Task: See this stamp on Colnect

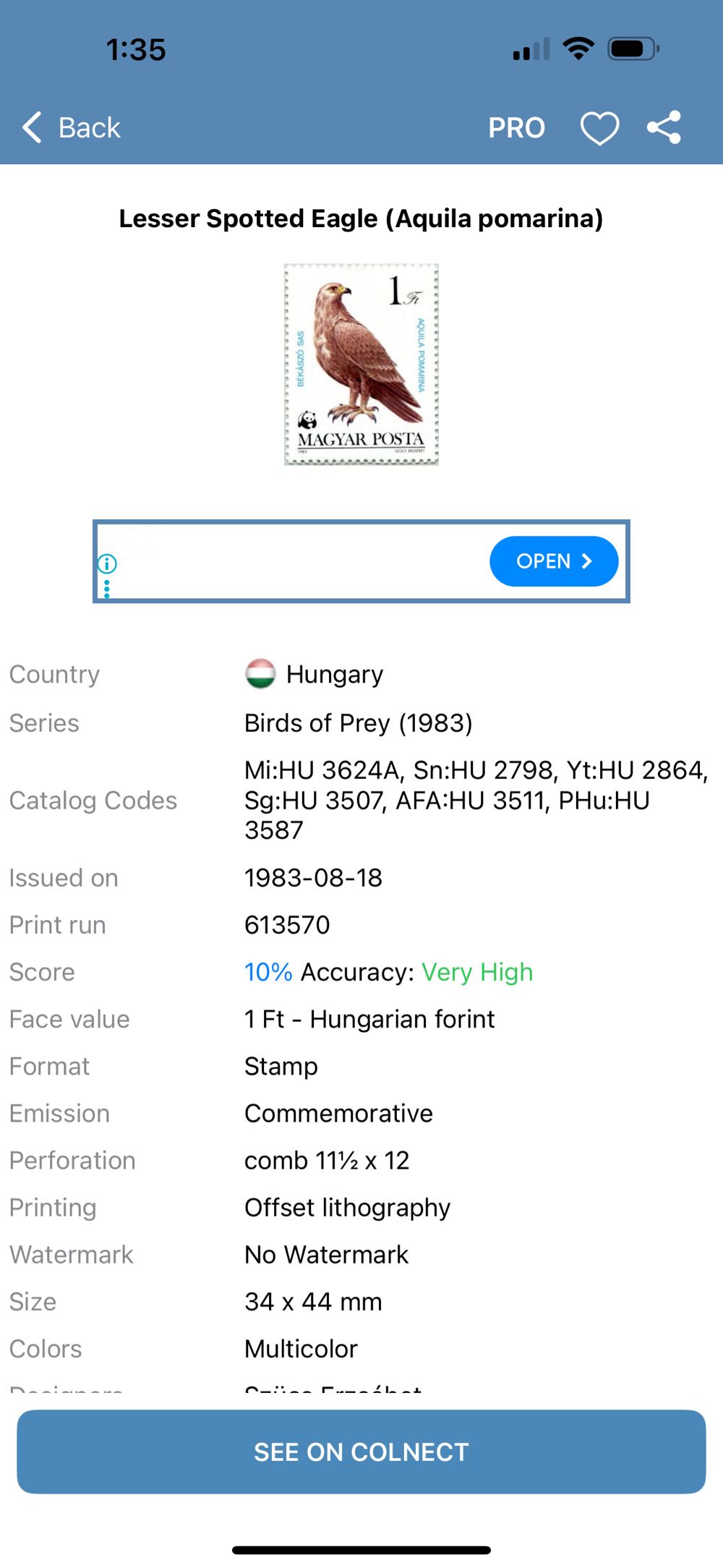Action: [x=361, y=1452]
